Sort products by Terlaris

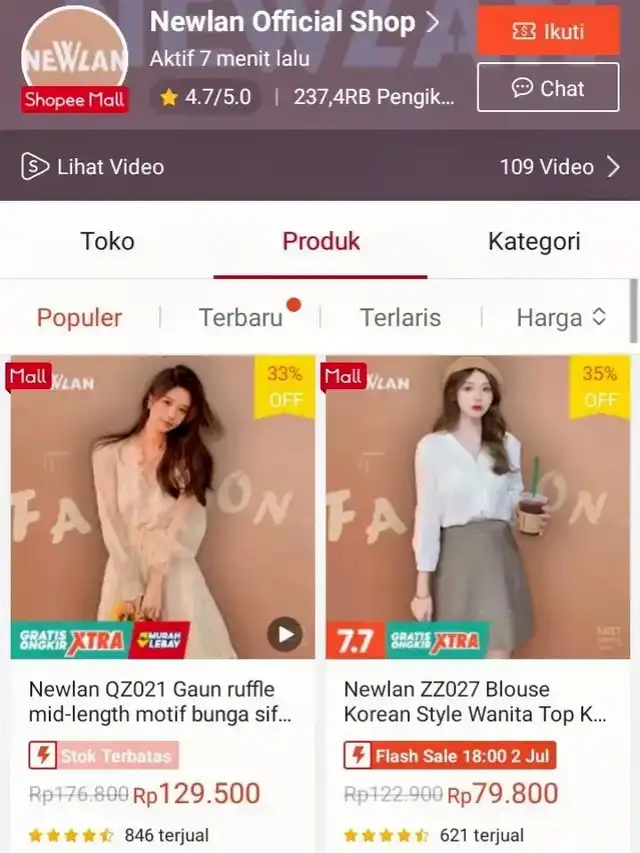[x=400, y=318]
